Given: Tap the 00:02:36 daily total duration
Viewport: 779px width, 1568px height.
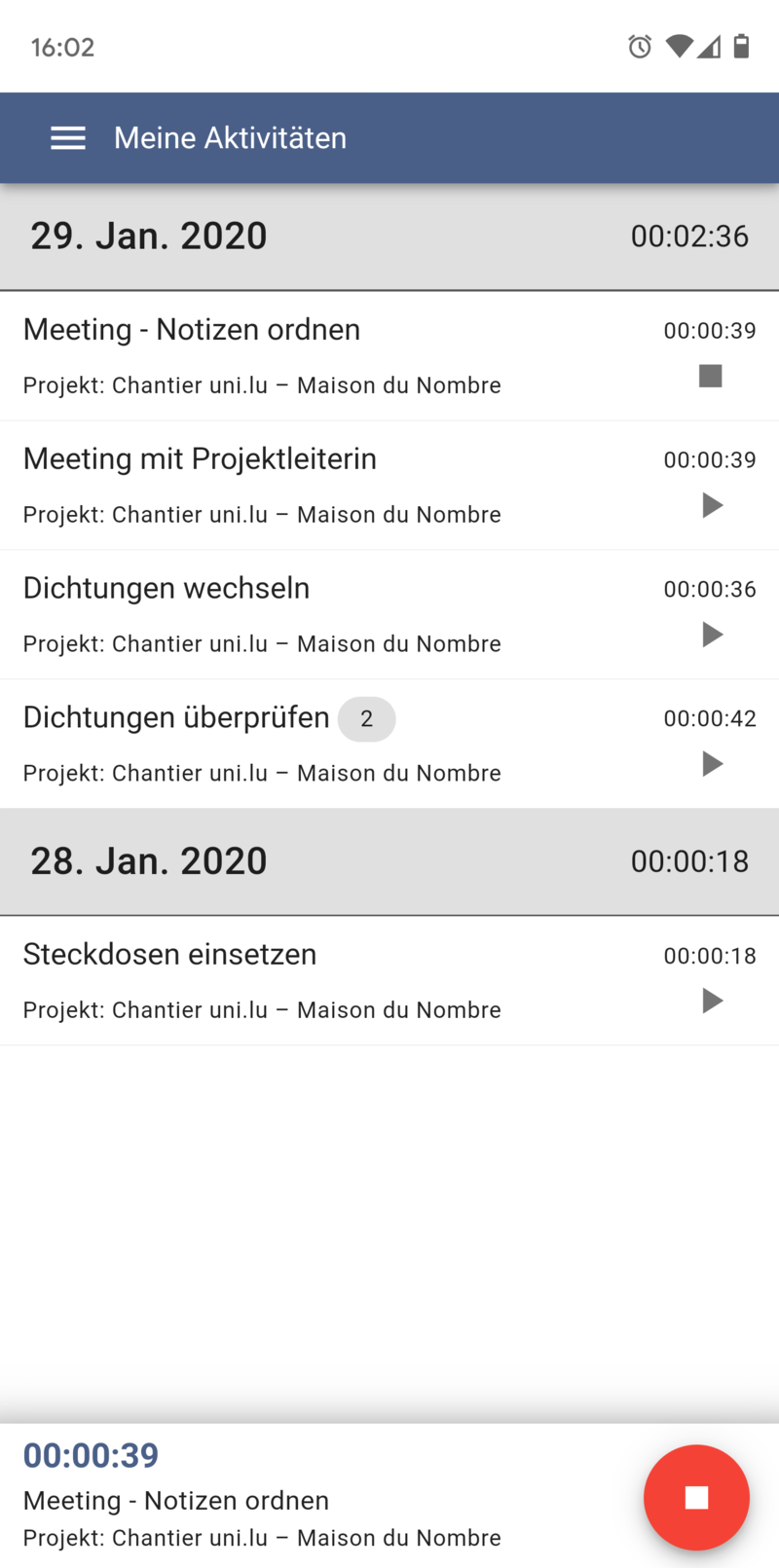Looking at the screenshot, I should point(690,236).
